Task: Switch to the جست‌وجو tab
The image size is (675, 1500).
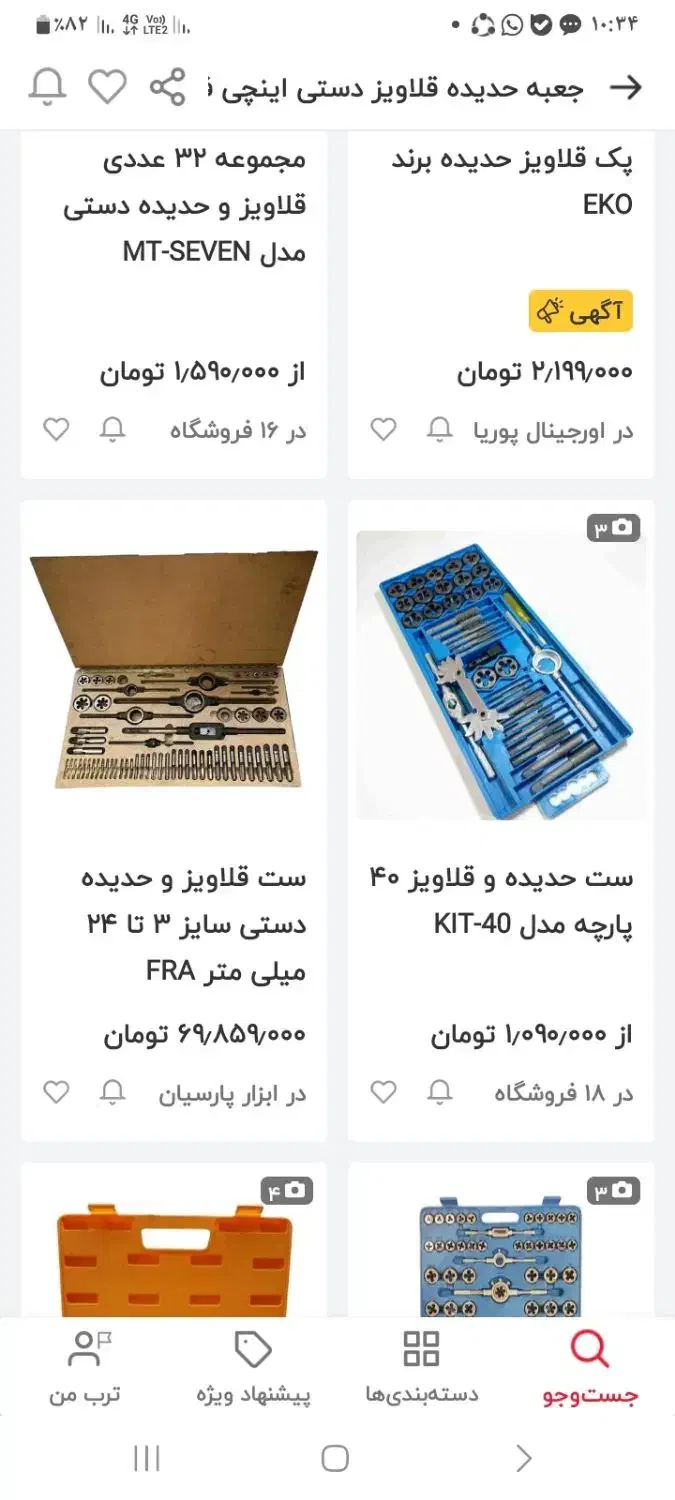Action: point(590,1368)
